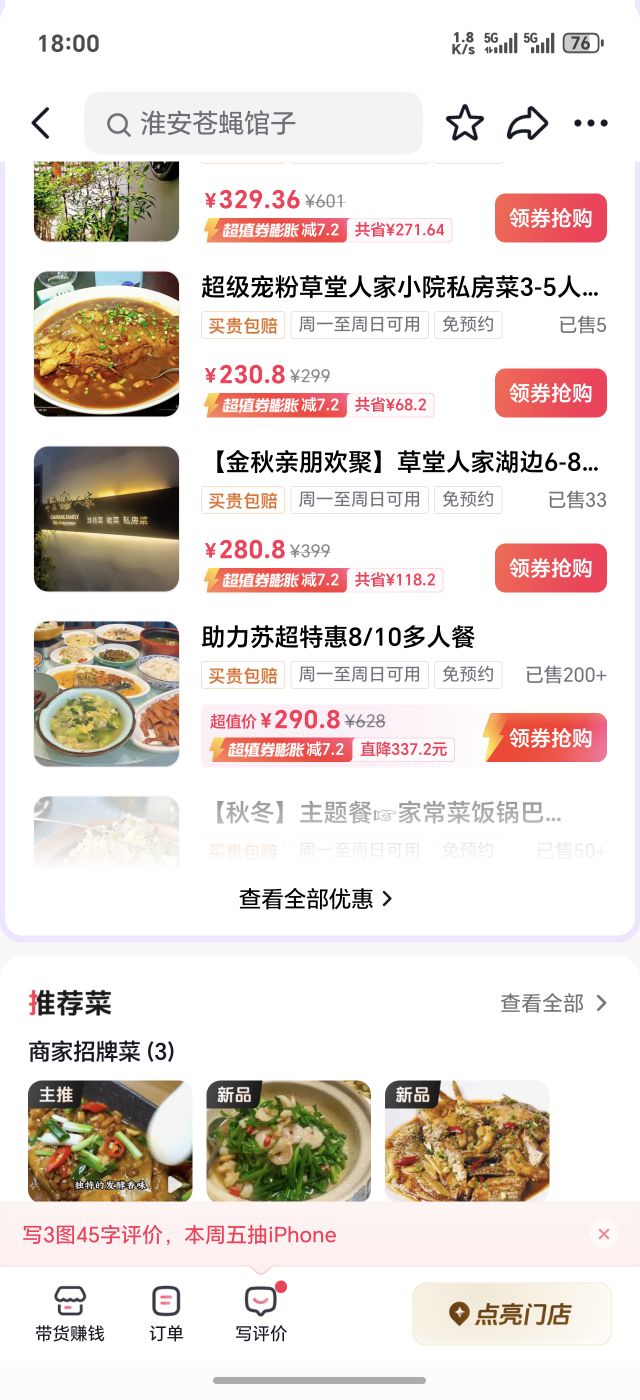Open the three-dot overflow menu
Viewport: 640px width, 1400px height.
pyautogui.click(x=590, y=123)
